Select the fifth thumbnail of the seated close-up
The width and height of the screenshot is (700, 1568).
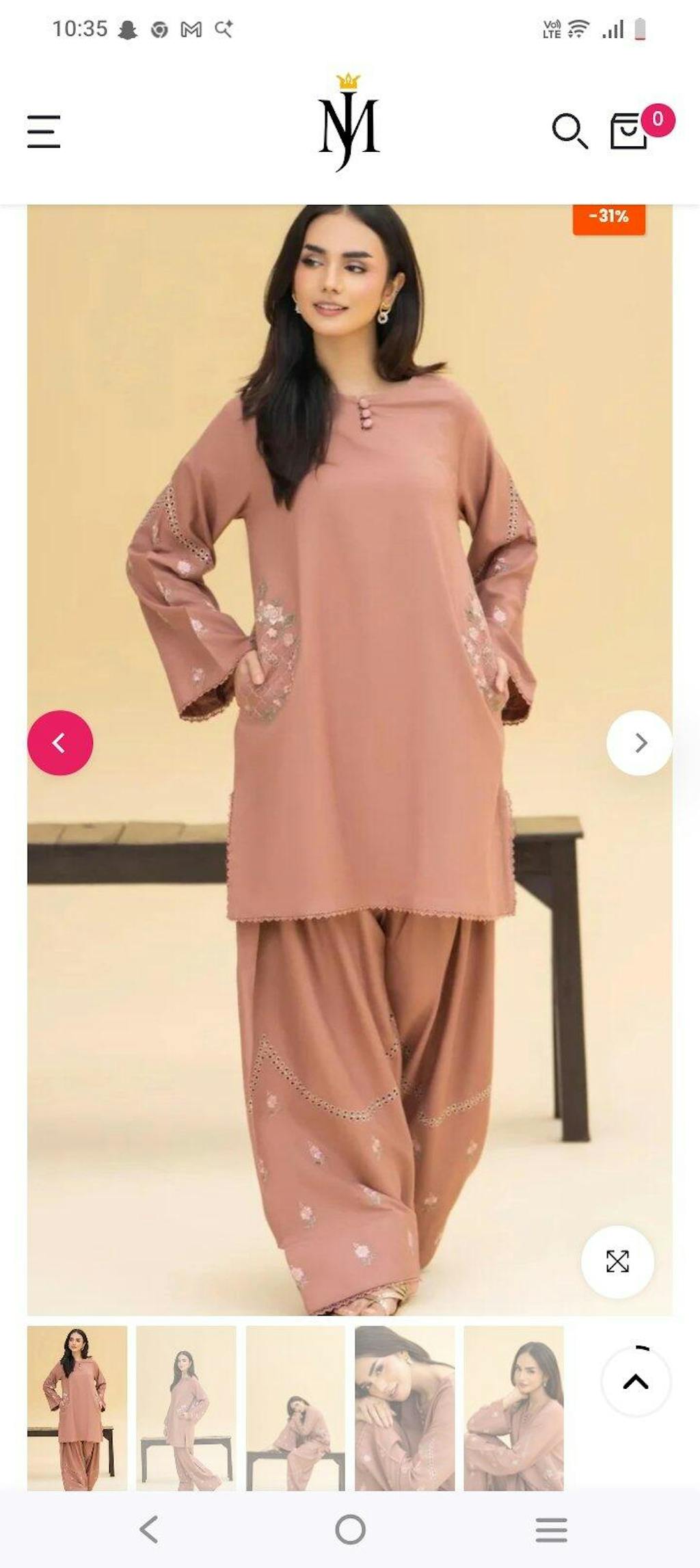pyautogui.click(x=513, y=1407)
